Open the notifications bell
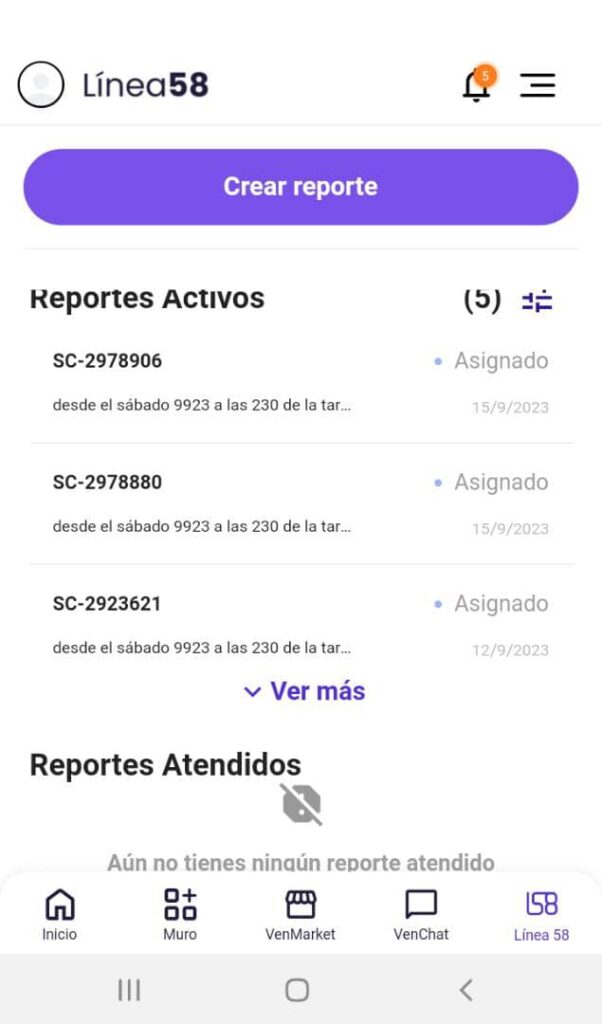 pos(479,84)
